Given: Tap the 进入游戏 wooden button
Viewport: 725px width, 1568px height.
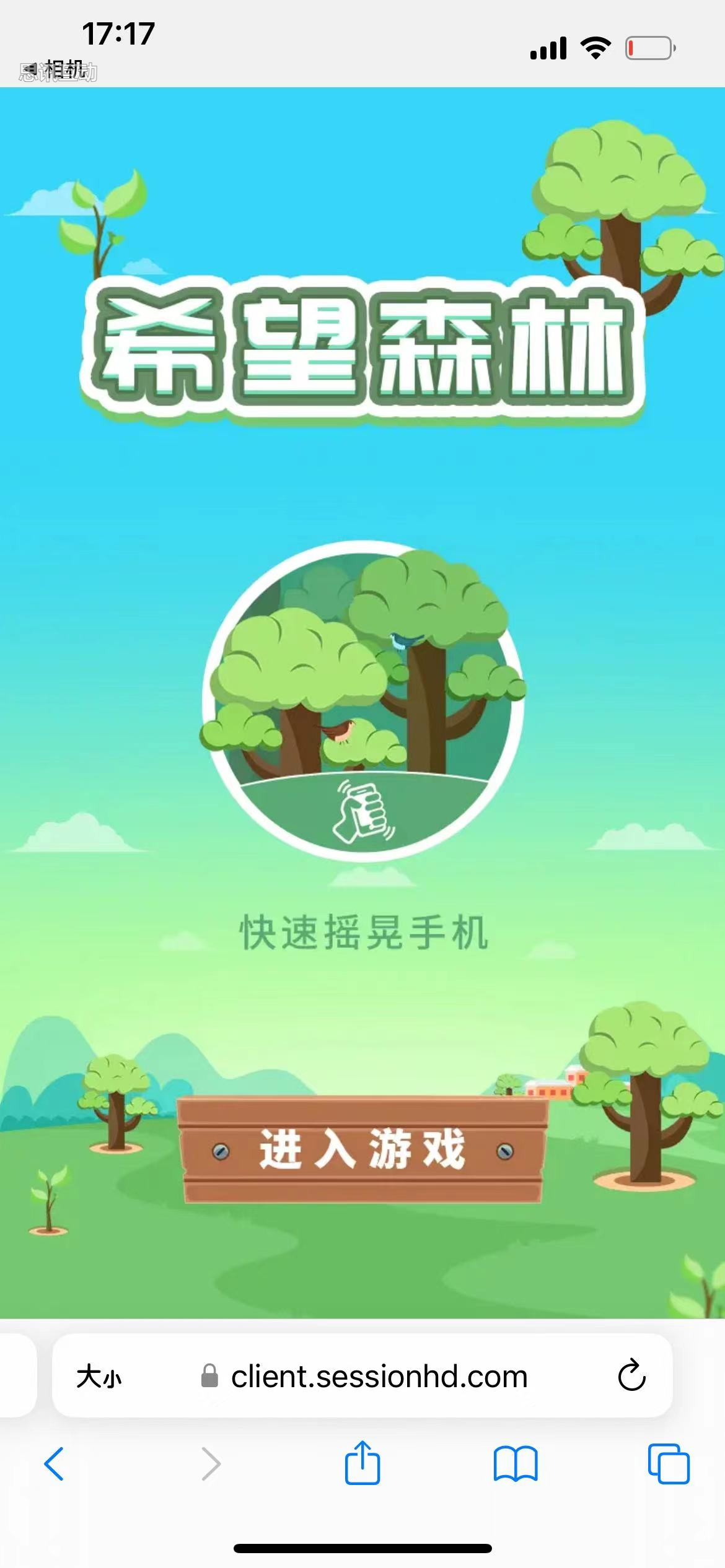Looking at the screenshot, I should 362,1149.
